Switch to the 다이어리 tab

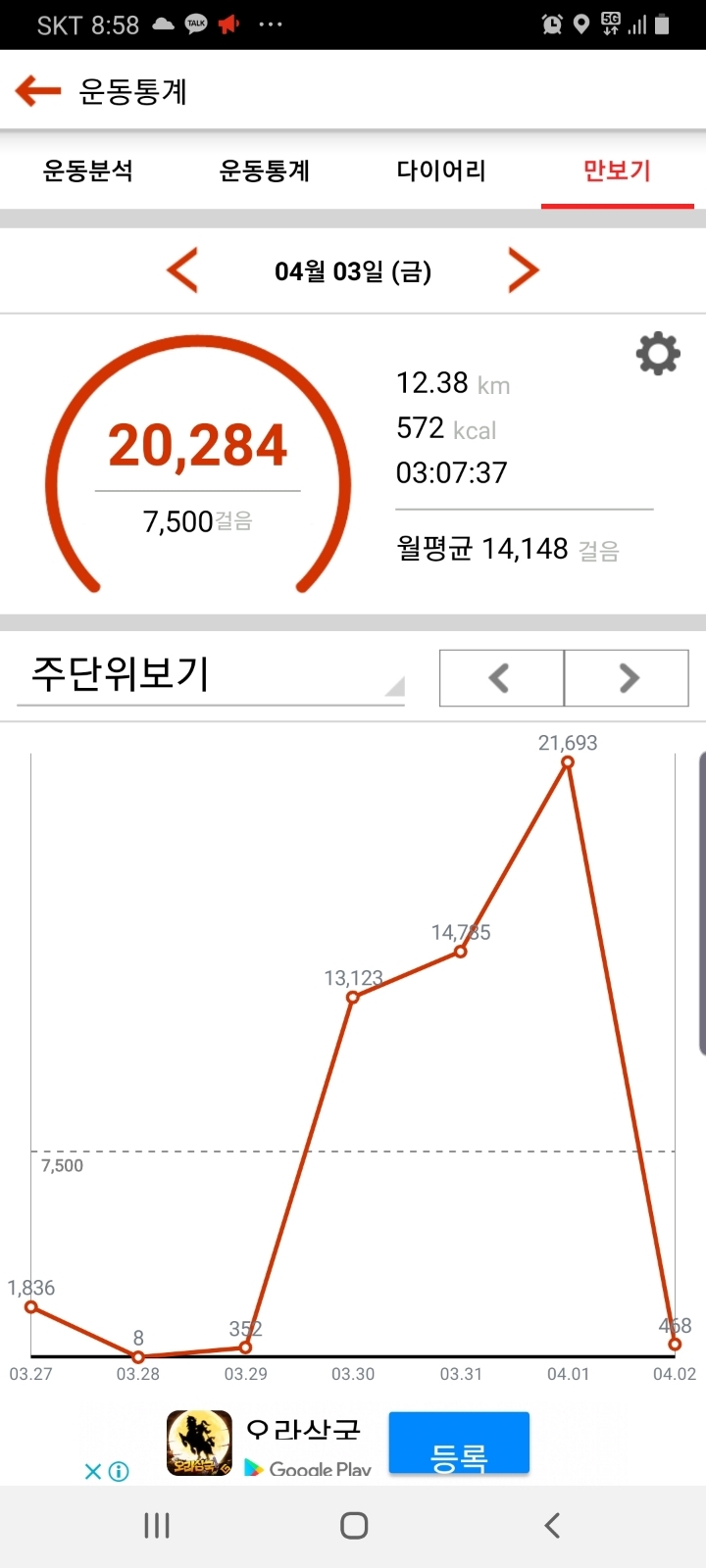[x=441, y=171]
